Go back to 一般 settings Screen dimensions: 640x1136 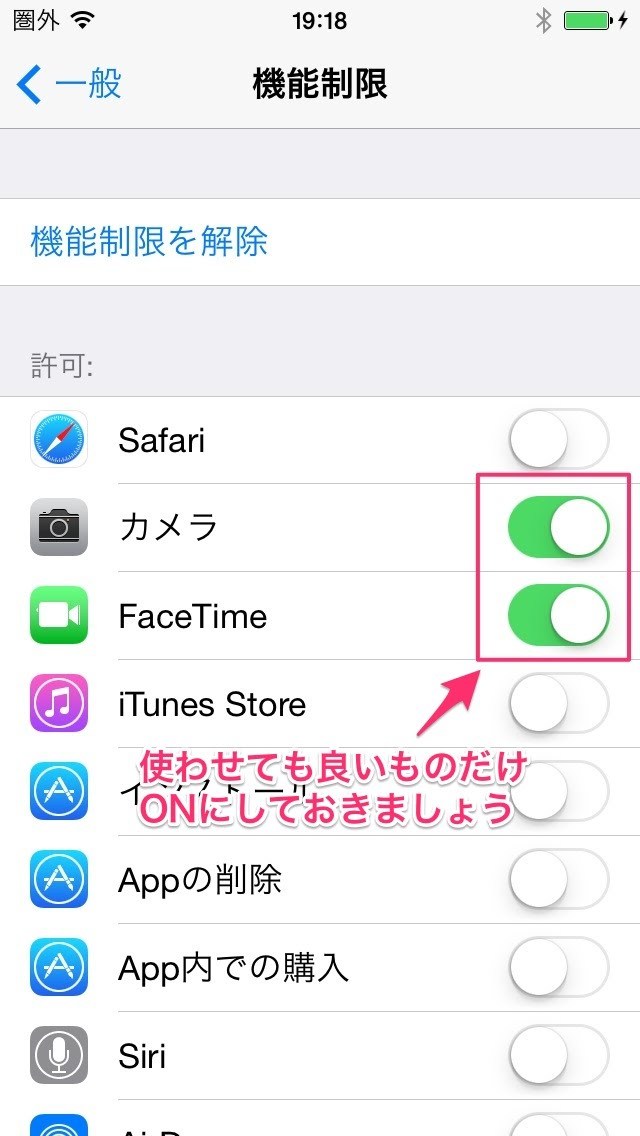pyautogui.click(x=70, y=85)
